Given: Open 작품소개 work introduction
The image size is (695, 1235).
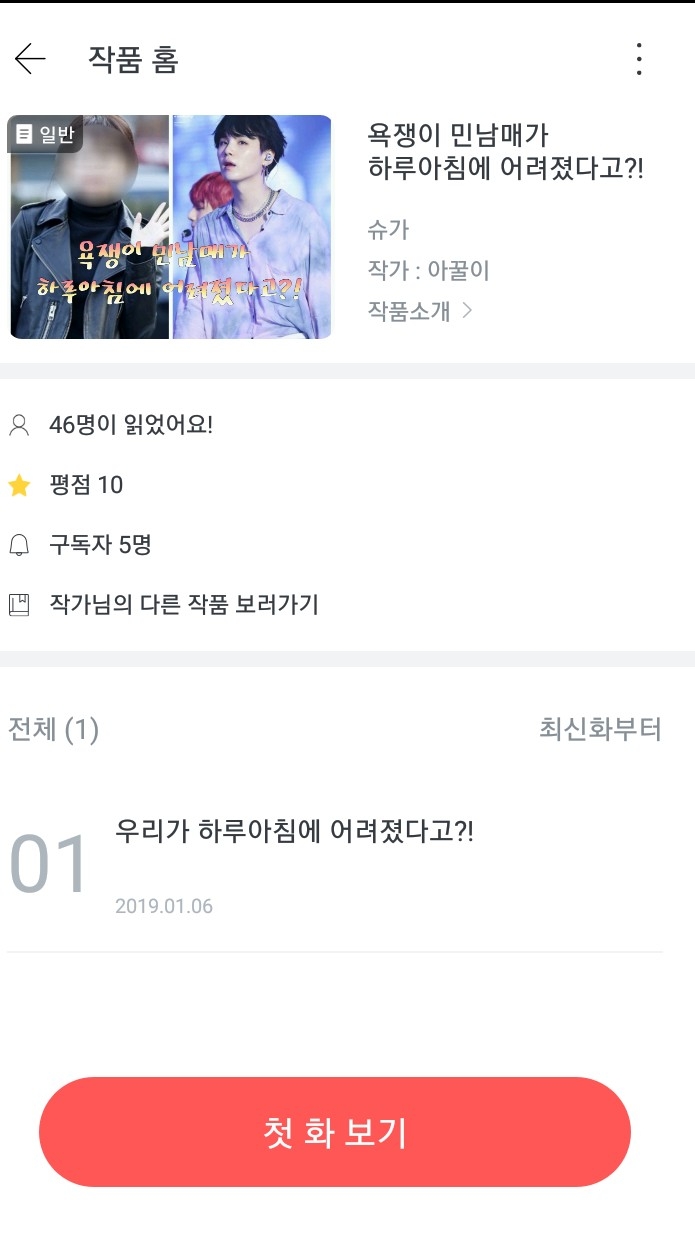Looking at the screenshot, I should click(x=419, y=311).
